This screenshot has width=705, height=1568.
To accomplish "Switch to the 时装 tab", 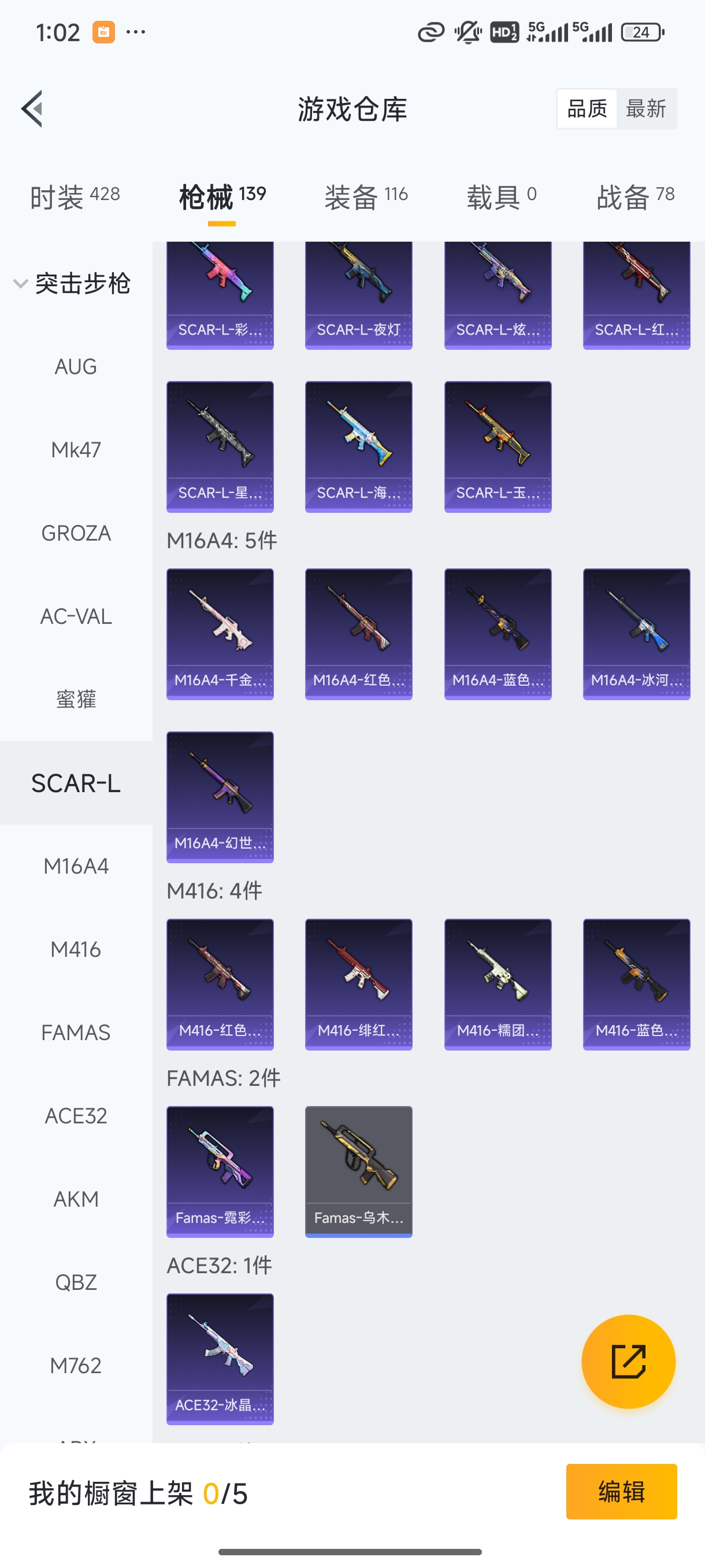I will [x=75, y=197].
